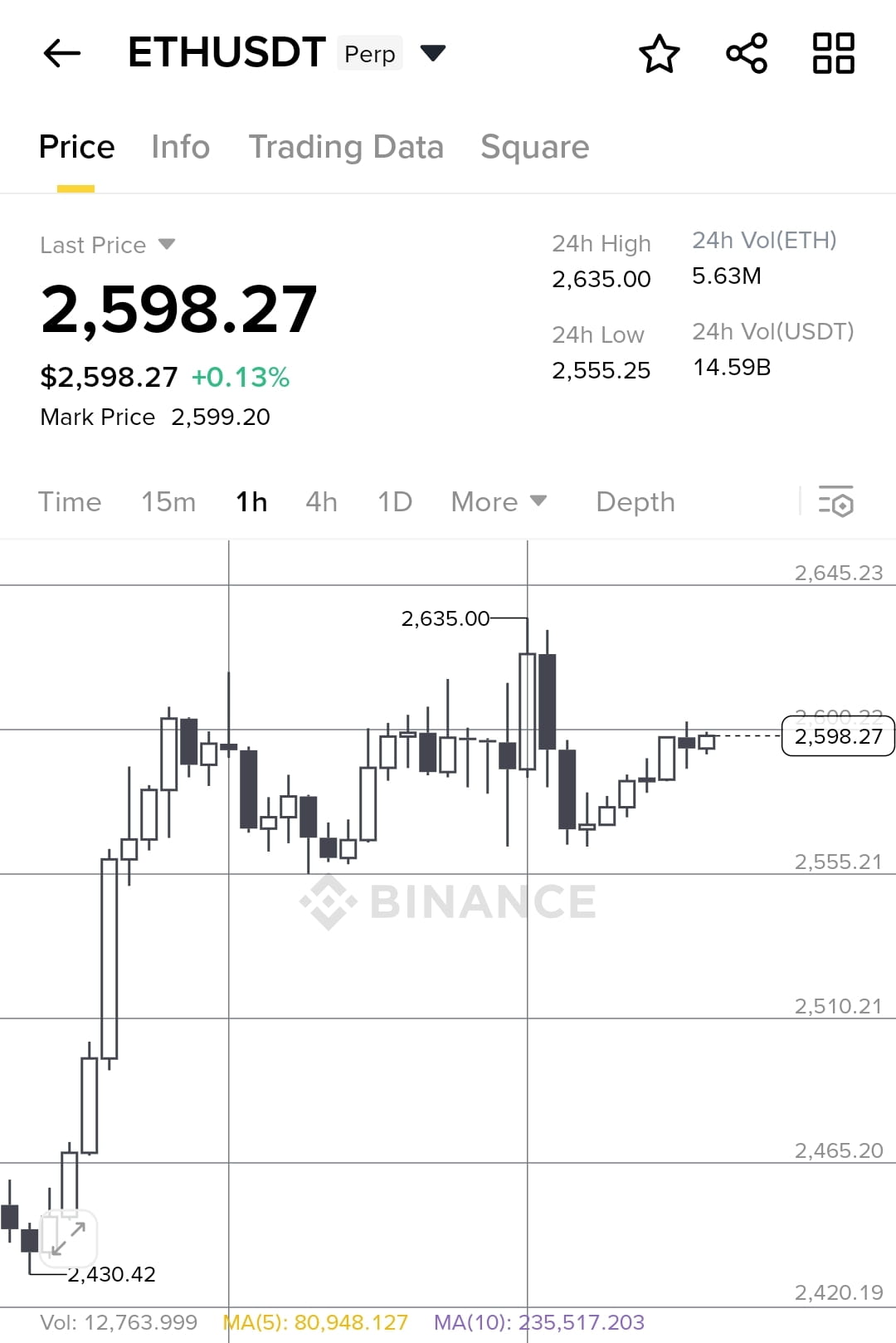Screen dimensions: 896x1343
Task: Select the 4h chart interval
Action: click(321, 502)
